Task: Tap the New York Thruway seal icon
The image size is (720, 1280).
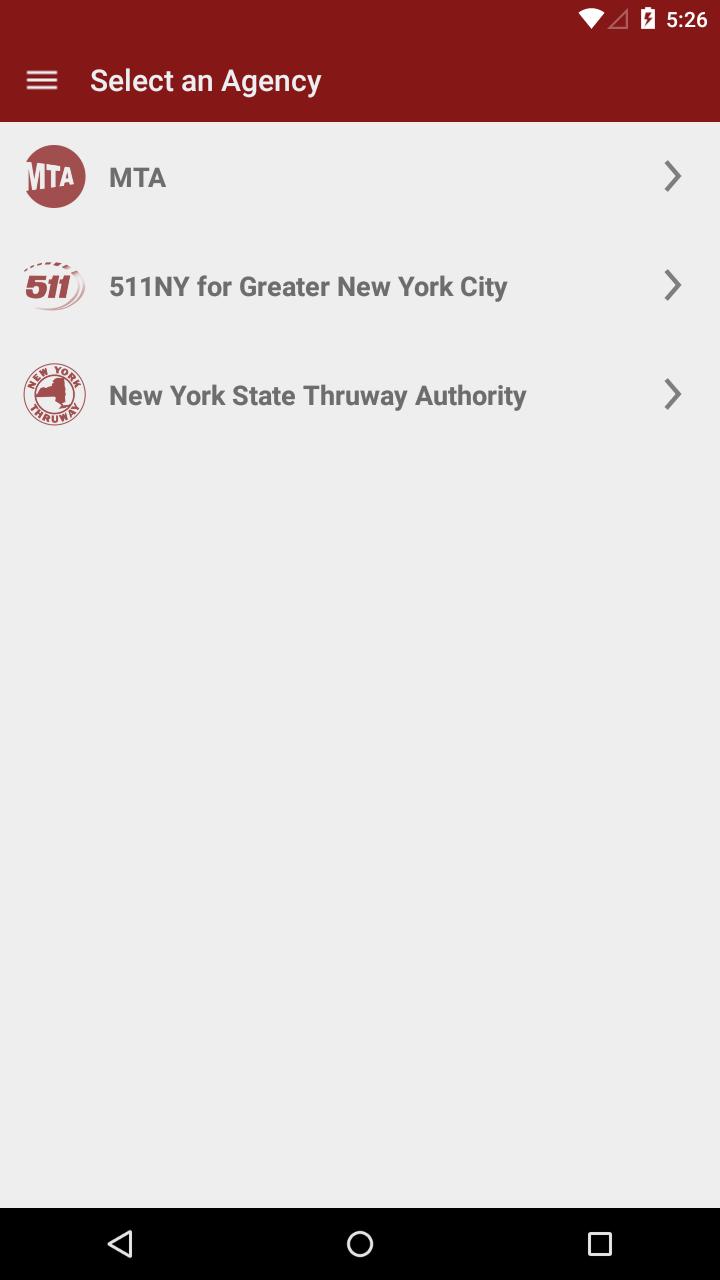Action: [54, 394]
